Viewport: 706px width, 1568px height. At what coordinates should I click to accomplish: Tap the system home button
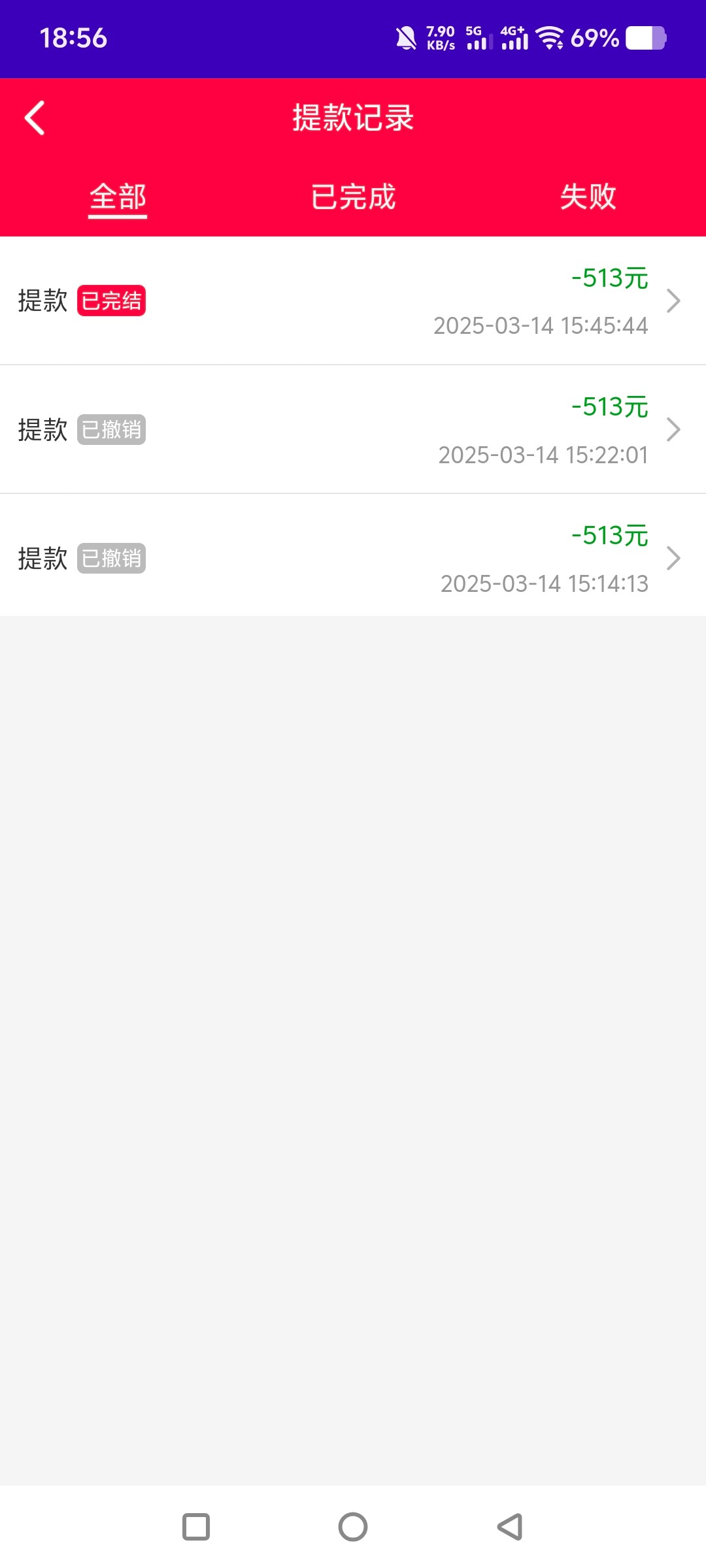coord(353,1527)
